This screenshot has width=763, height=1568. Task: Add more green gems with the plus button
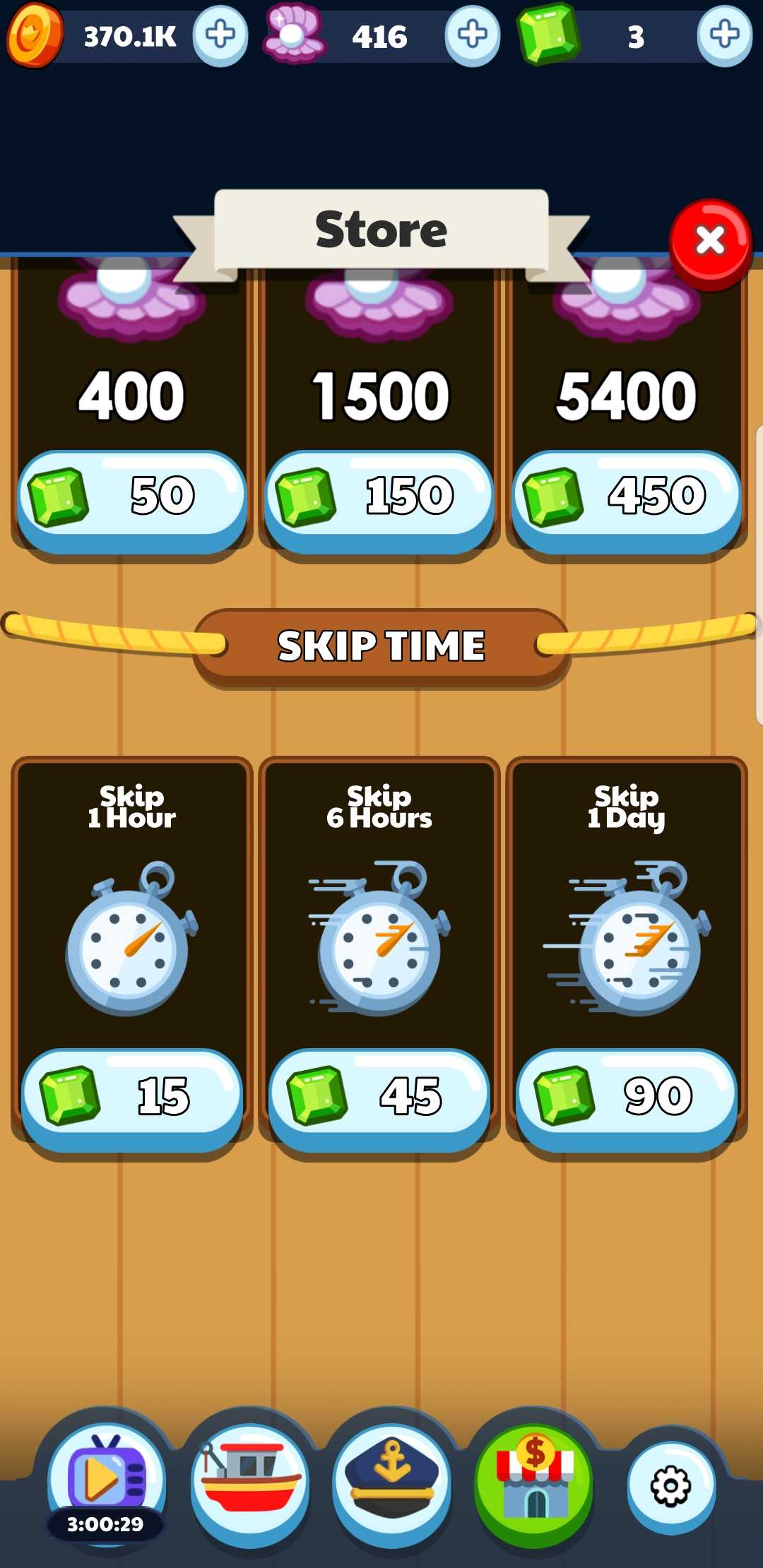pos(724,35)
